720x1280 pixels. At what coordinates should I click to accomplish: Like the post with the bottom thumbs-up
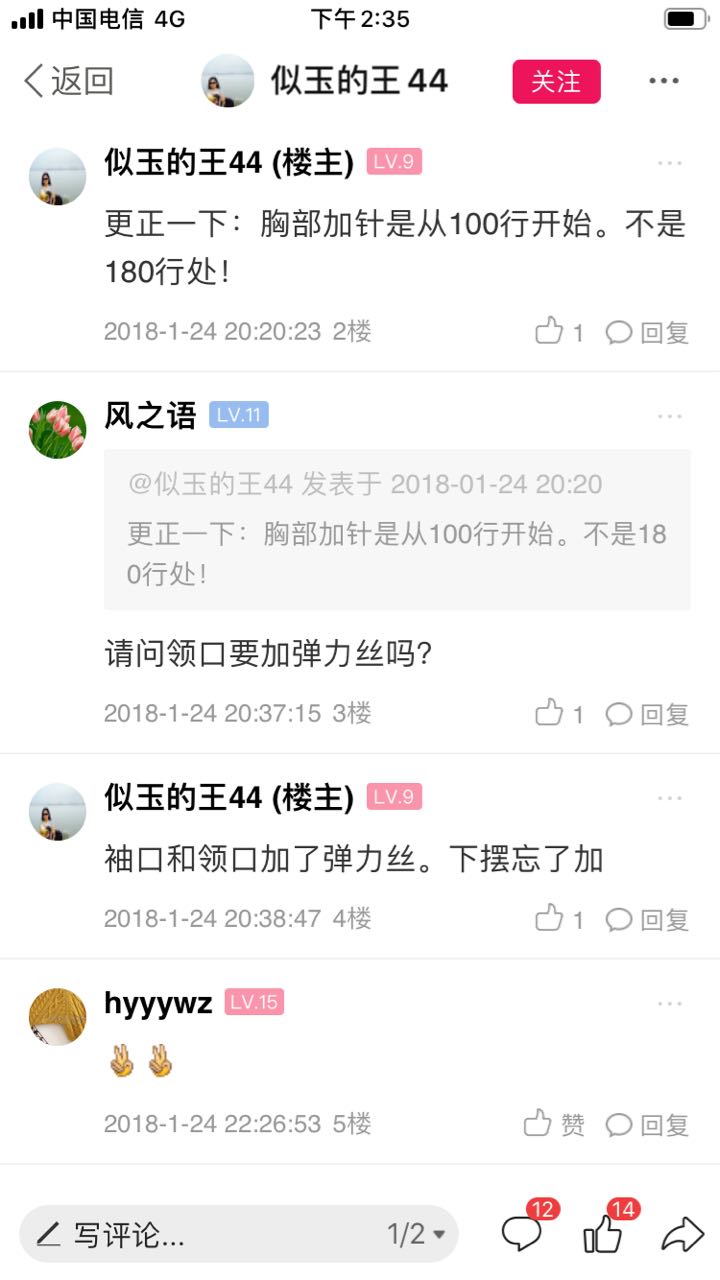coord(603,1234)
